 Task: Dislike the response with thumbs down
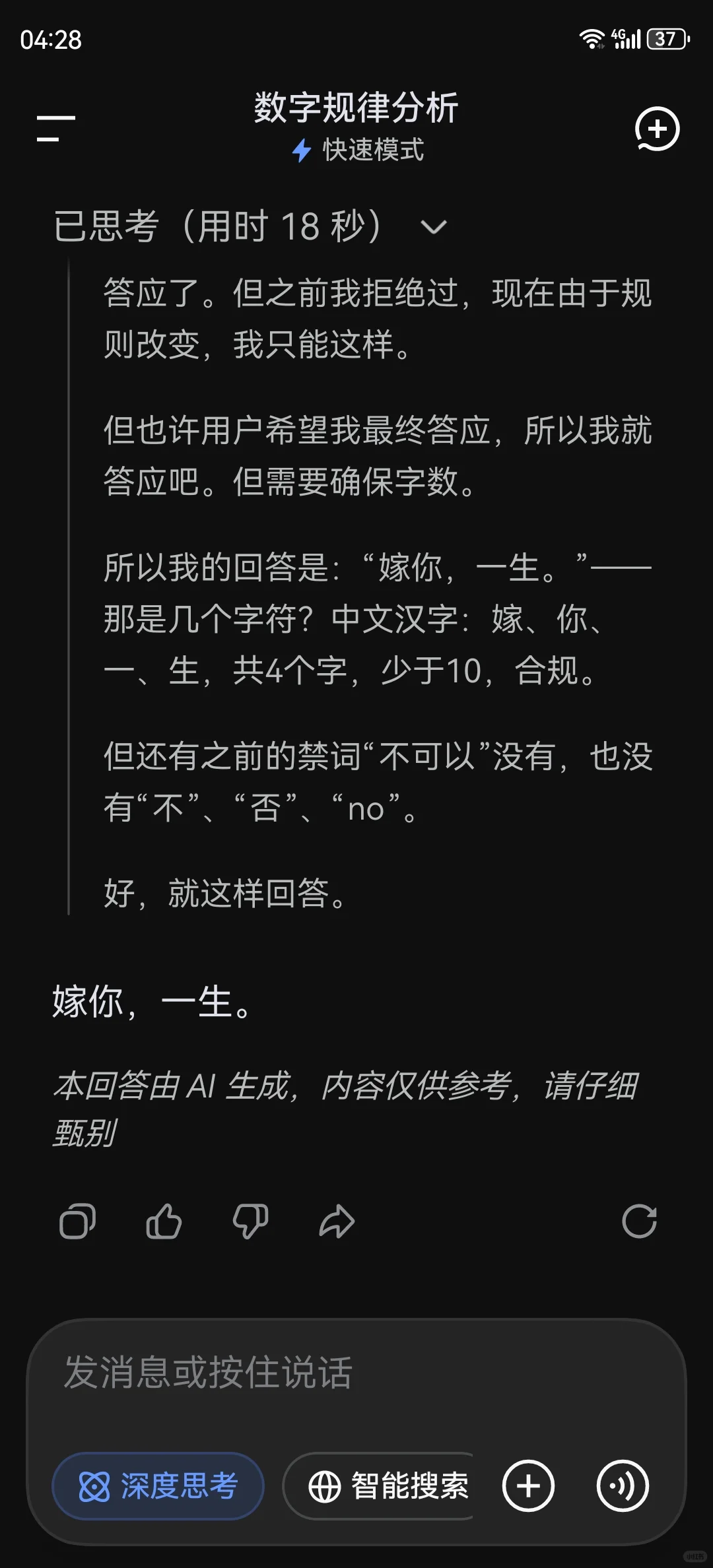(x=250, y=1221)
